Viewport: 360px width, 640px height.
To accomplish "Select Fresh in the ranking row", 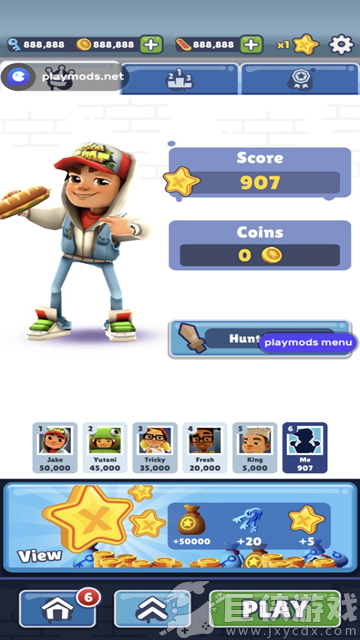I will tap(205, 448).
